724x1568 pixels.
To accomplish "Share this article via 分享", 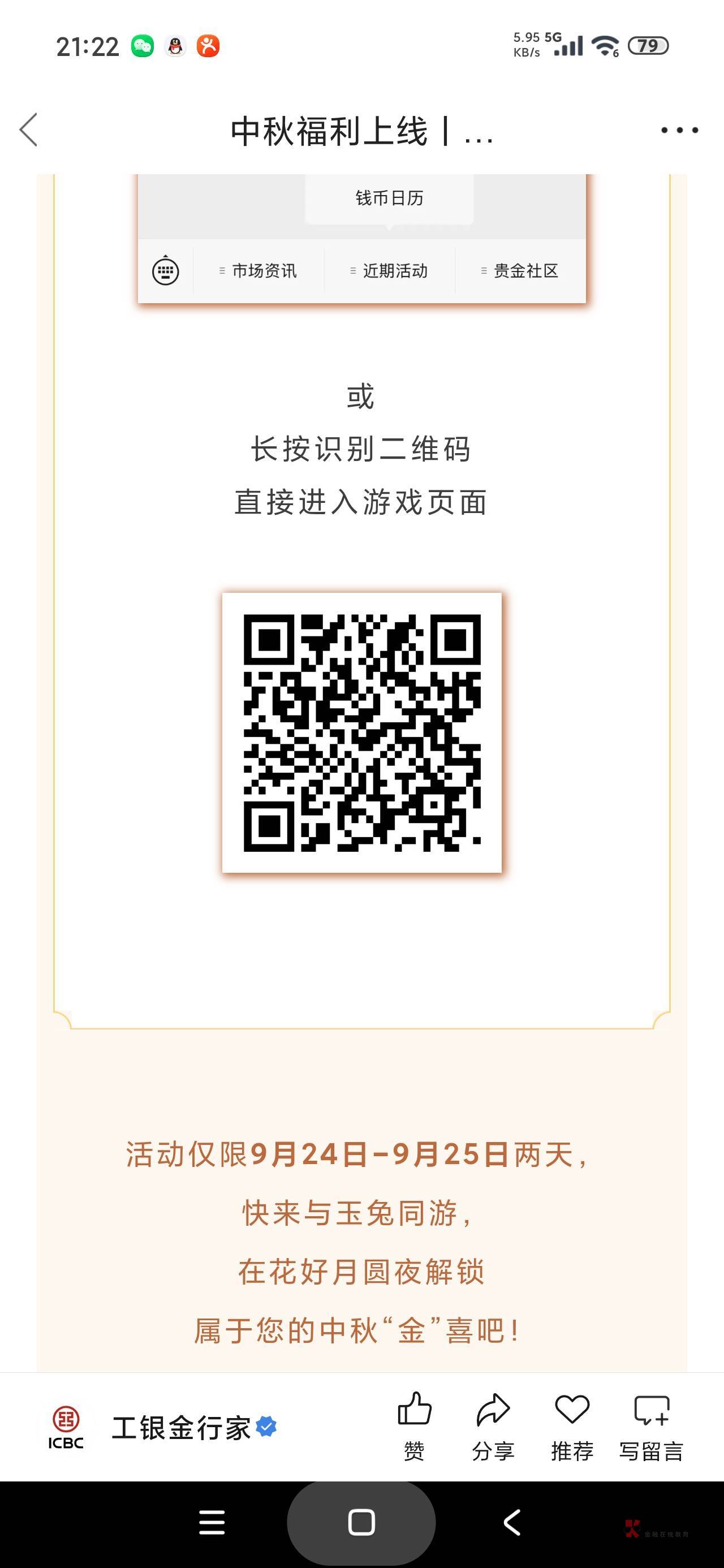I will (x=493, y=1426).
